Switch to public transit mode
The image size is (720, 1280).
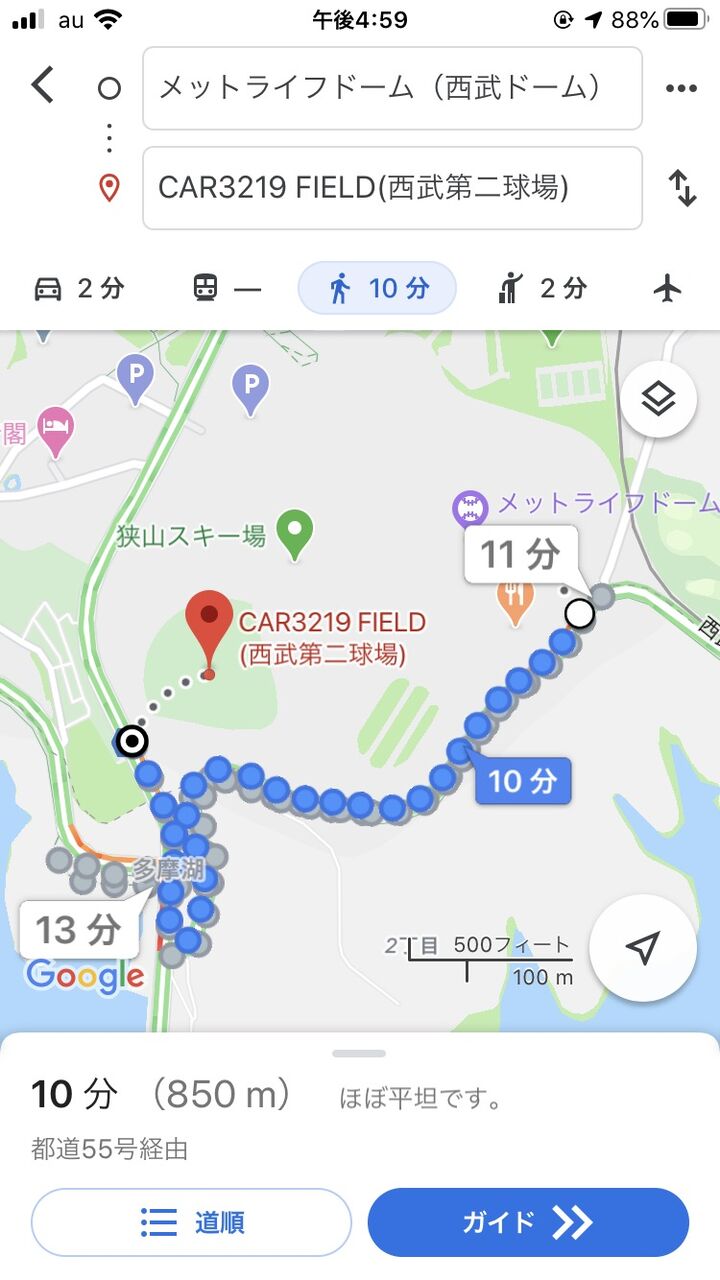[x=226, y=289]
